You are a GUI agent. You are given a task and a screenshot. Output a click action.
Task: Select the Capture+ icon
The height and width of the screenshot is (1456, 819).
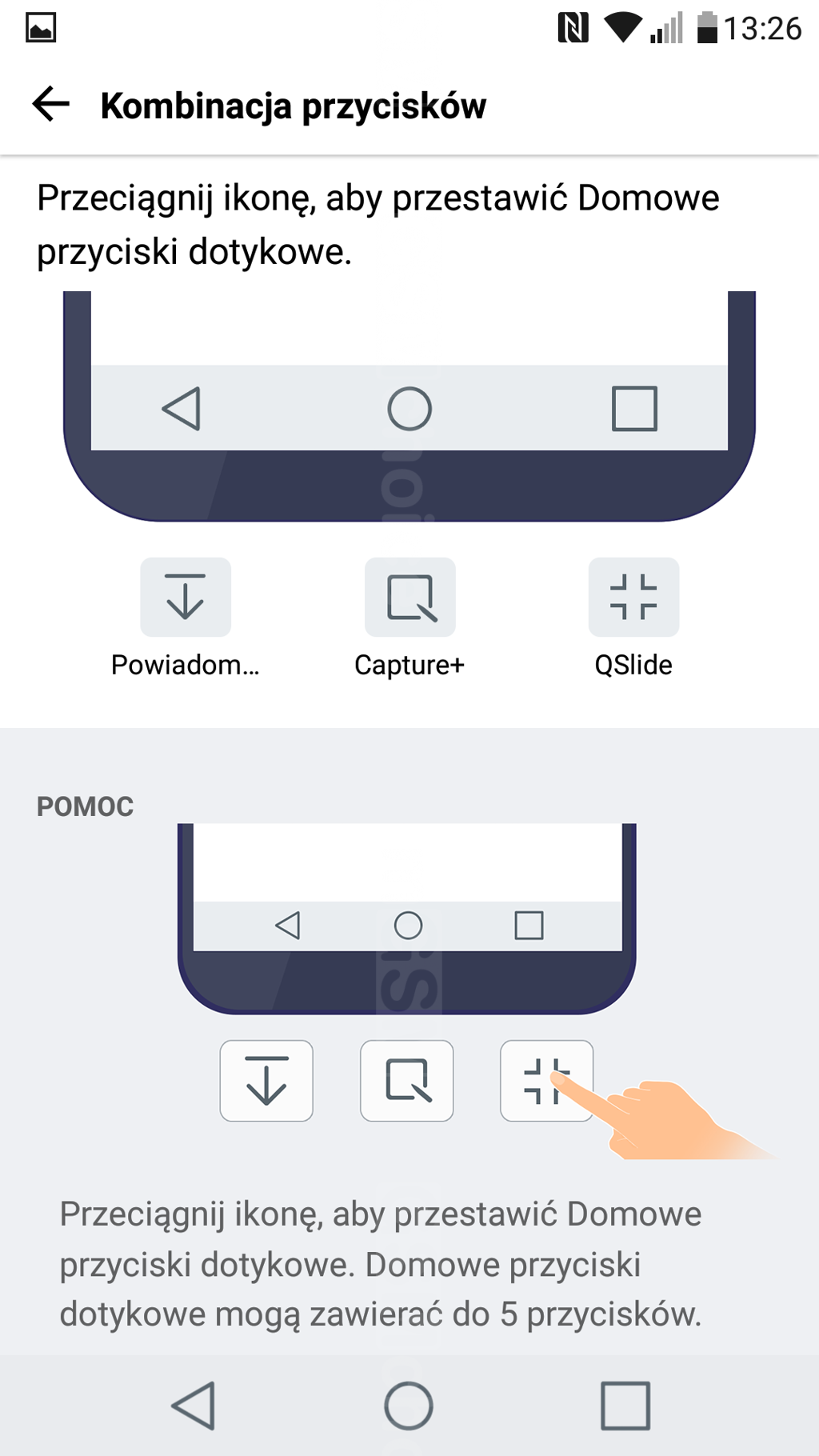click(410, 597)
